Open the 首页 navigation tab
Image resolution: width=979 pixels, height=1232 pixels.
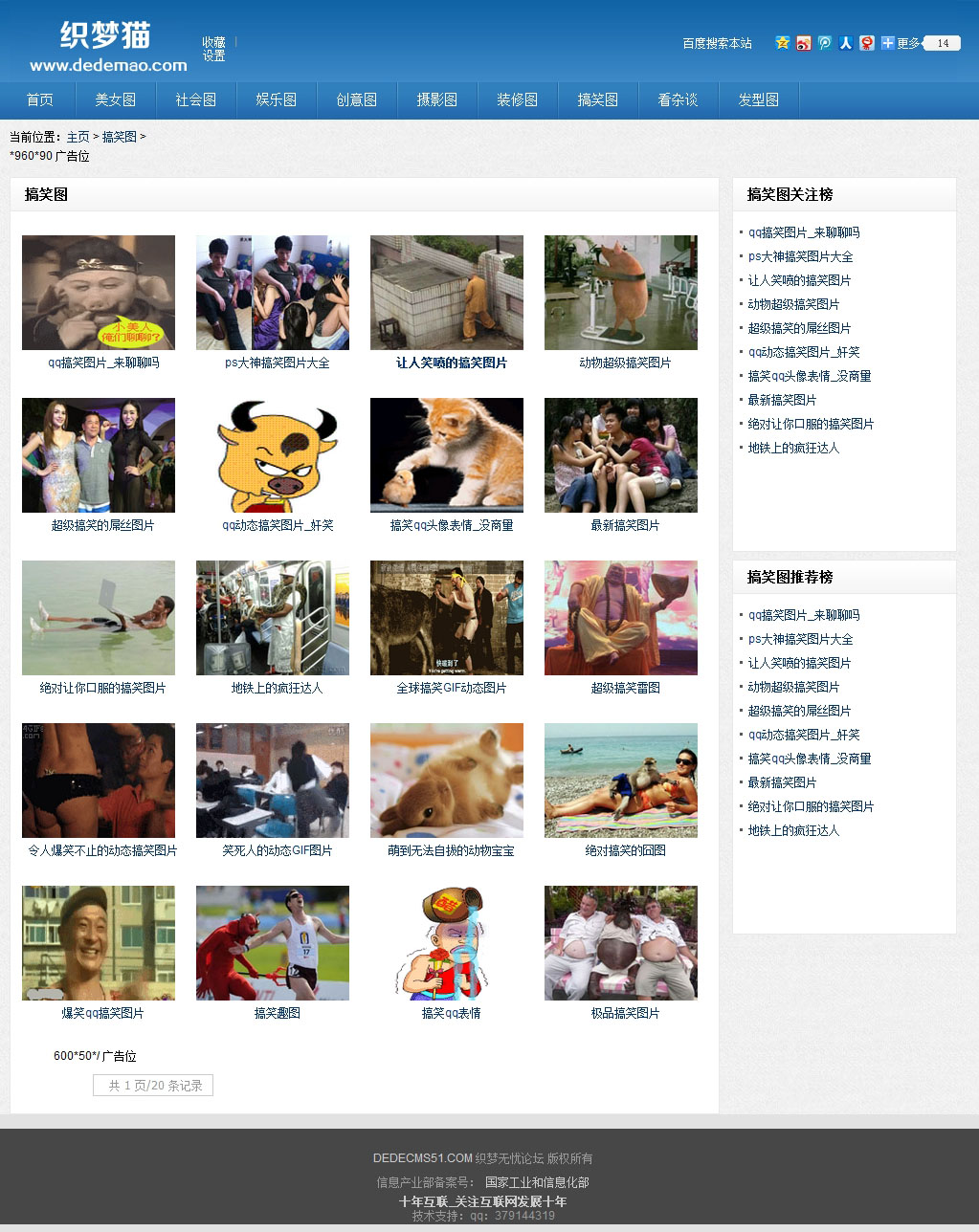click(x=39, y=99)
